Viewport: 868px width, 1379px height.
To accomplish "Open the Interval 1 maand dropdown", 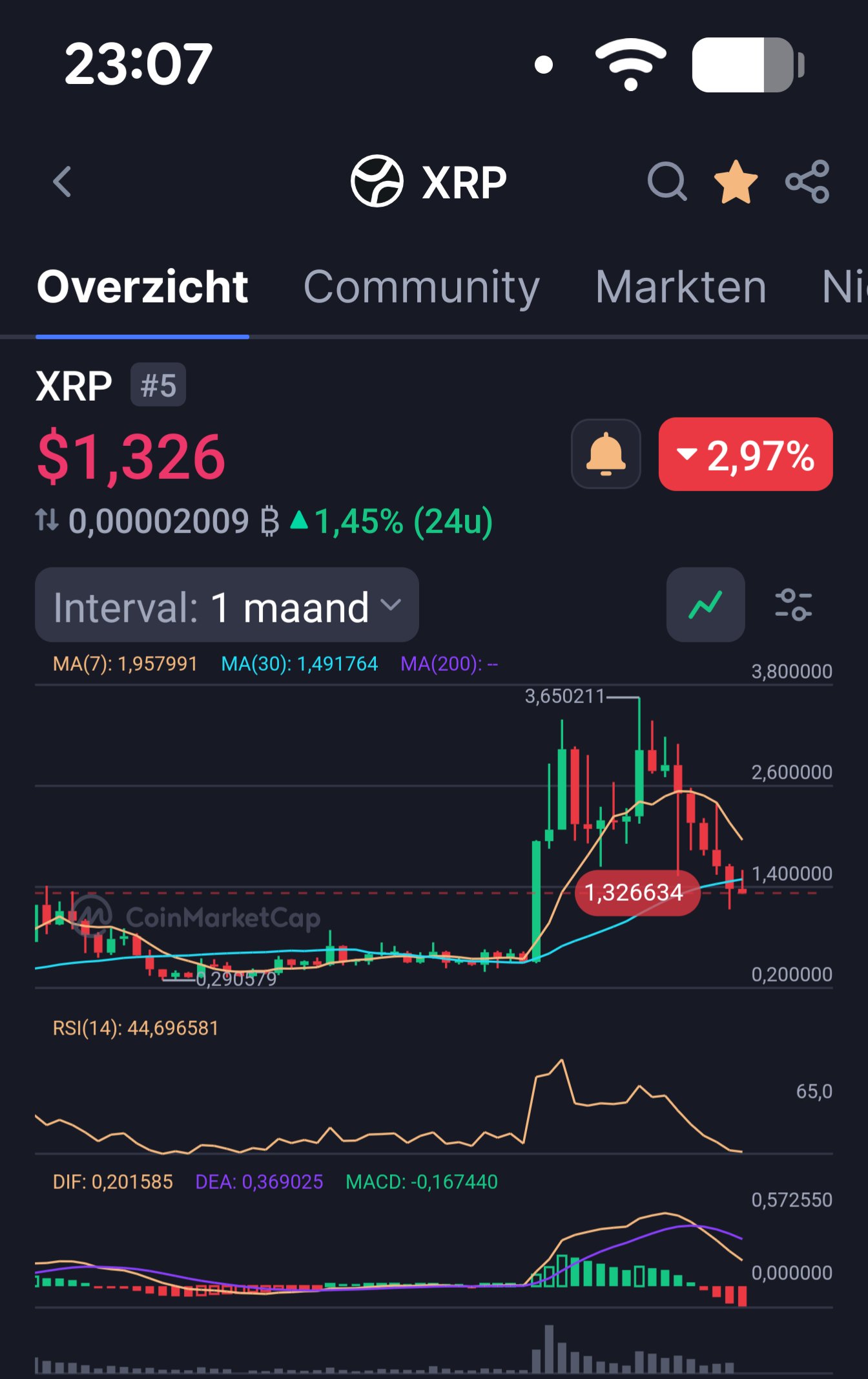I will (x=227, y=605).
